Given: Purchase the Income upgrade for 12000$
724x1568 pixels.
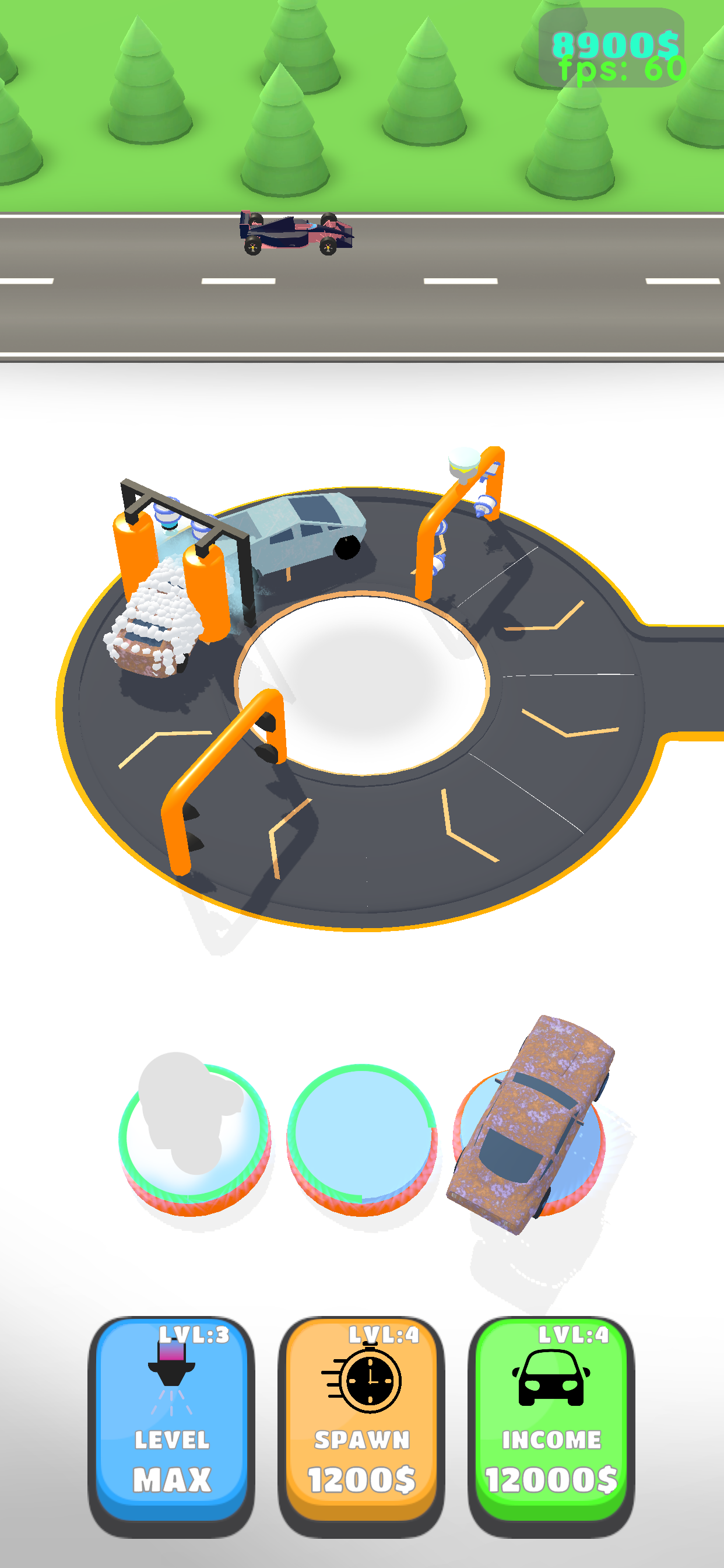Looking at the screenshot, I should pos(551,1422).
